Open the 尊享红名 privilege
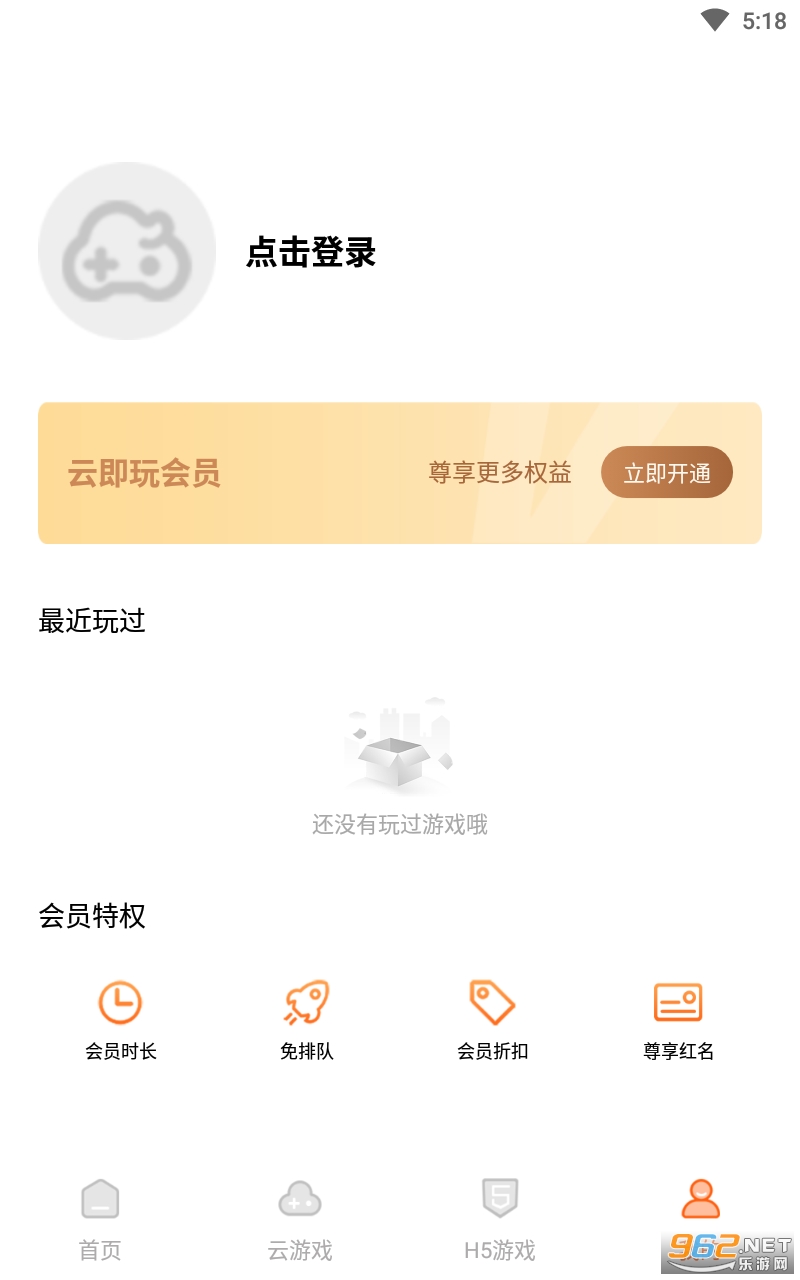Screen dimensions: 800x1280 pos(678,1020)
